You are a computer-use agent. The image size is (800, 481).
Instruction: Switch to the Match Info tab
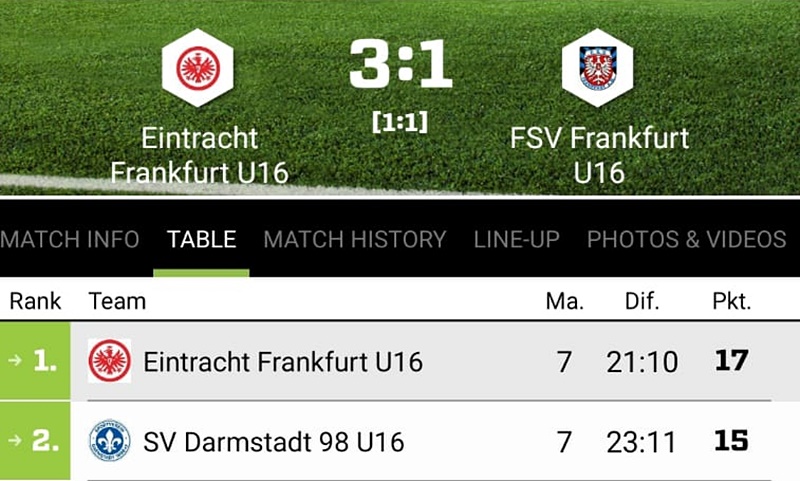(x=69, y=240)
